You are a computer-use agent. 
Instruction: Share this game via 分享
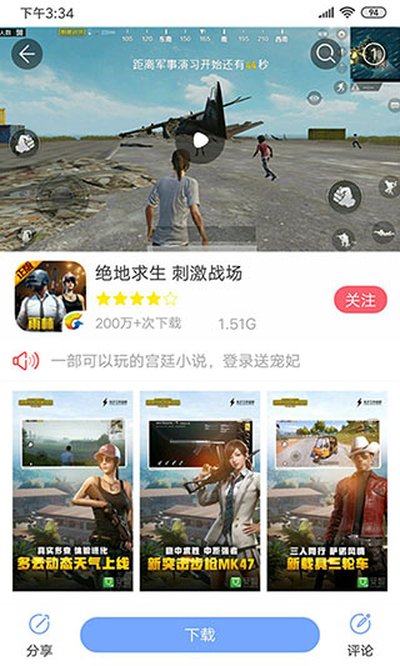pos(39,635)
